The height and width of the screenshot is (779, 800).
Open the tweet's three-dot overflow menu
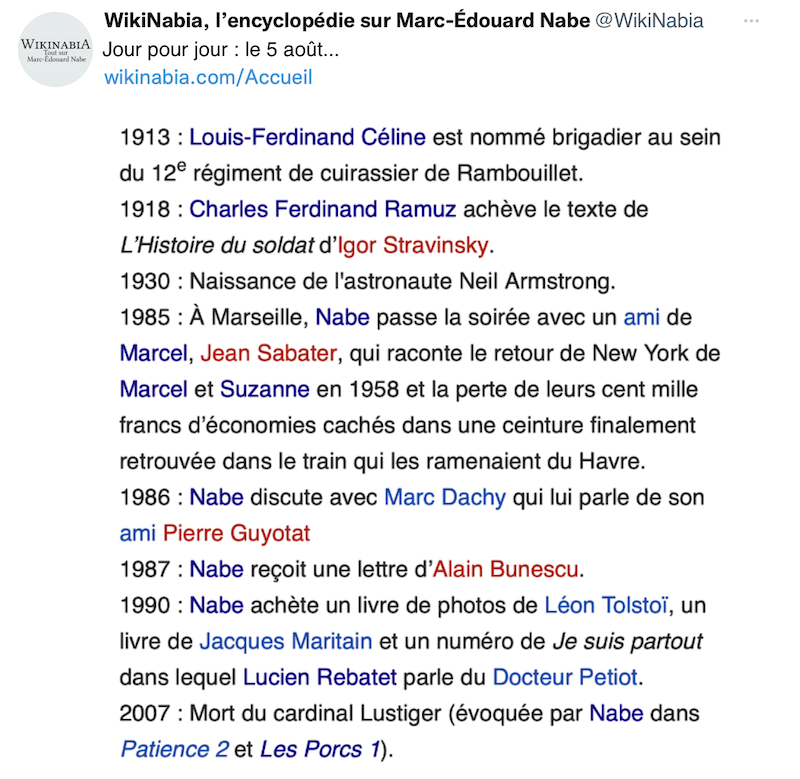point(752,21)
